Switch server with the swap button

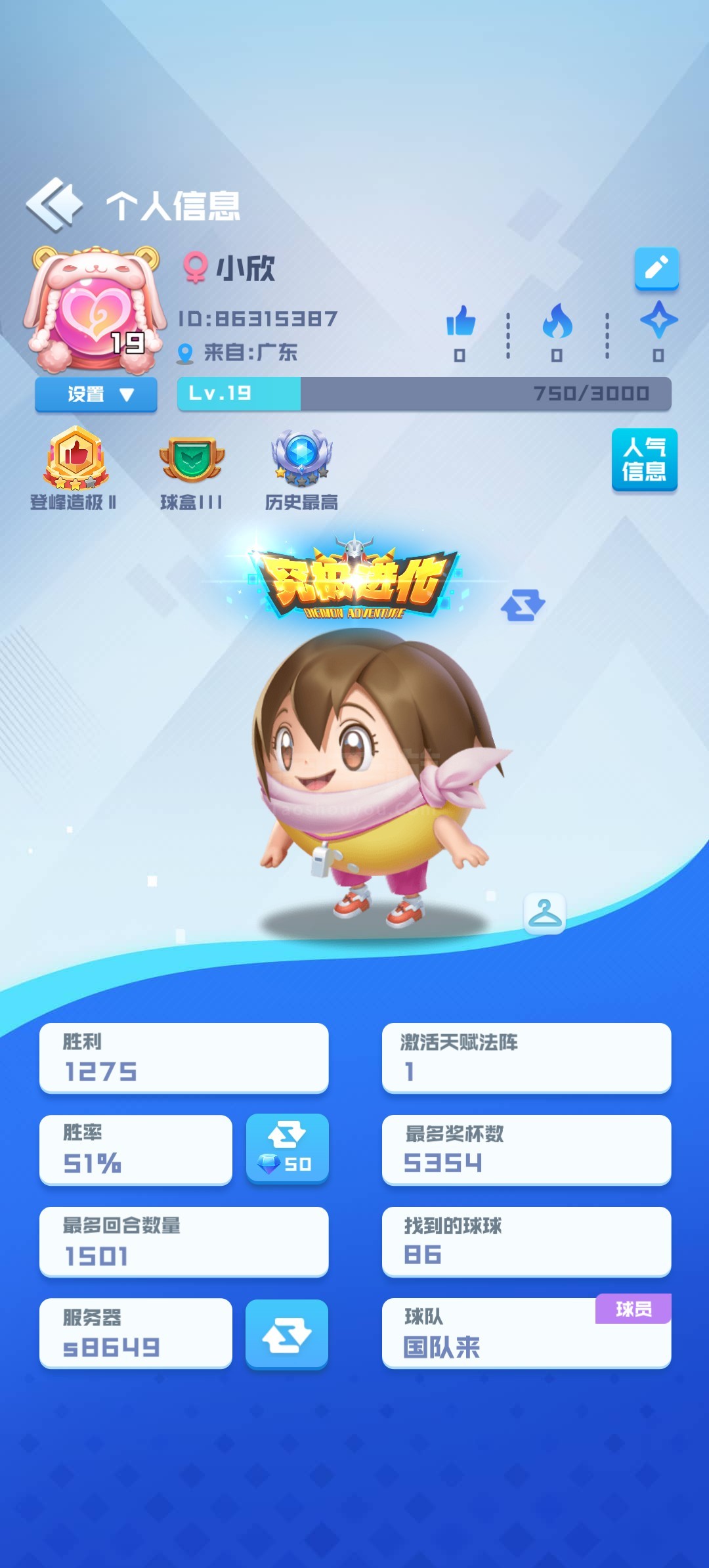(287, 1334)
